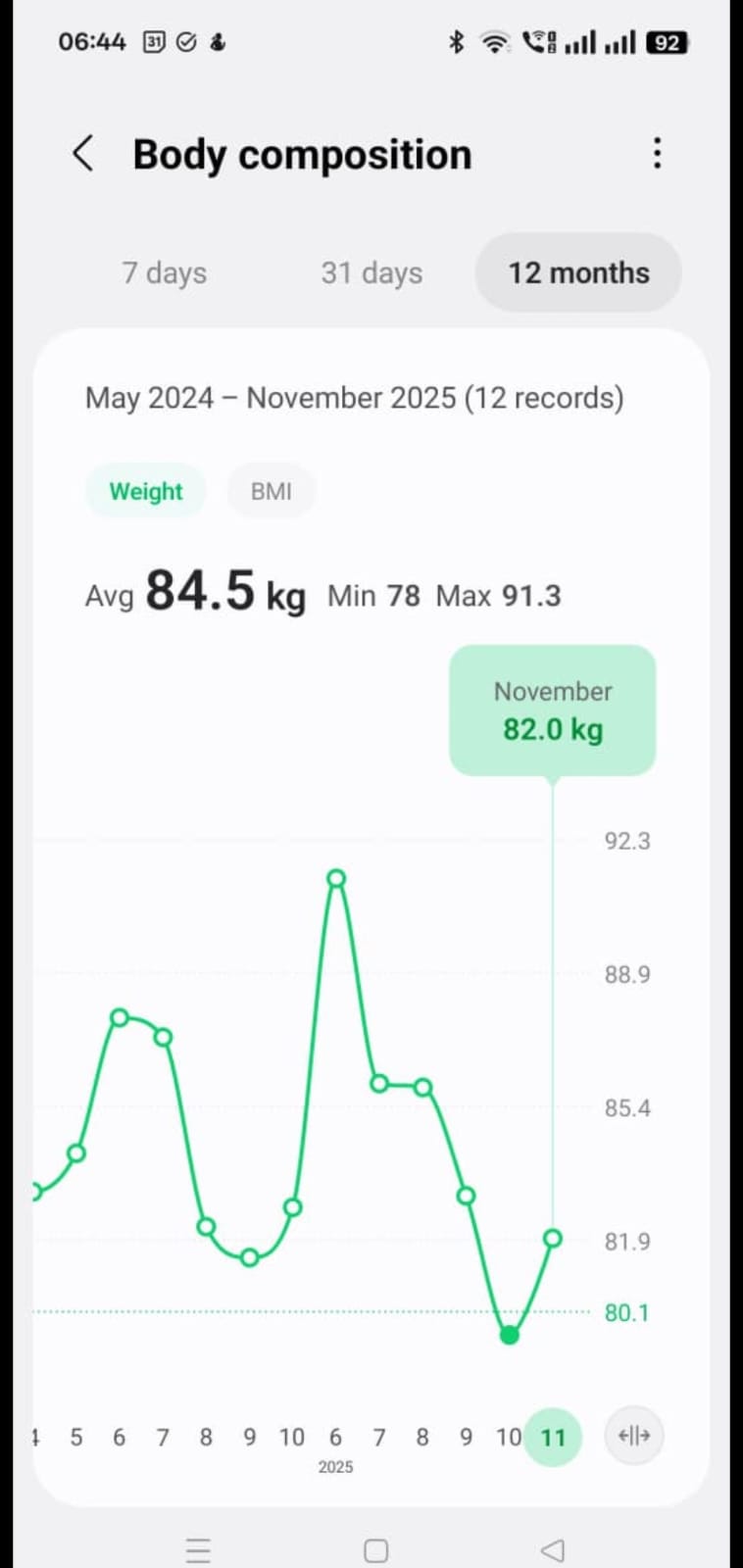Select the highest peak data point

pos(336,878)
